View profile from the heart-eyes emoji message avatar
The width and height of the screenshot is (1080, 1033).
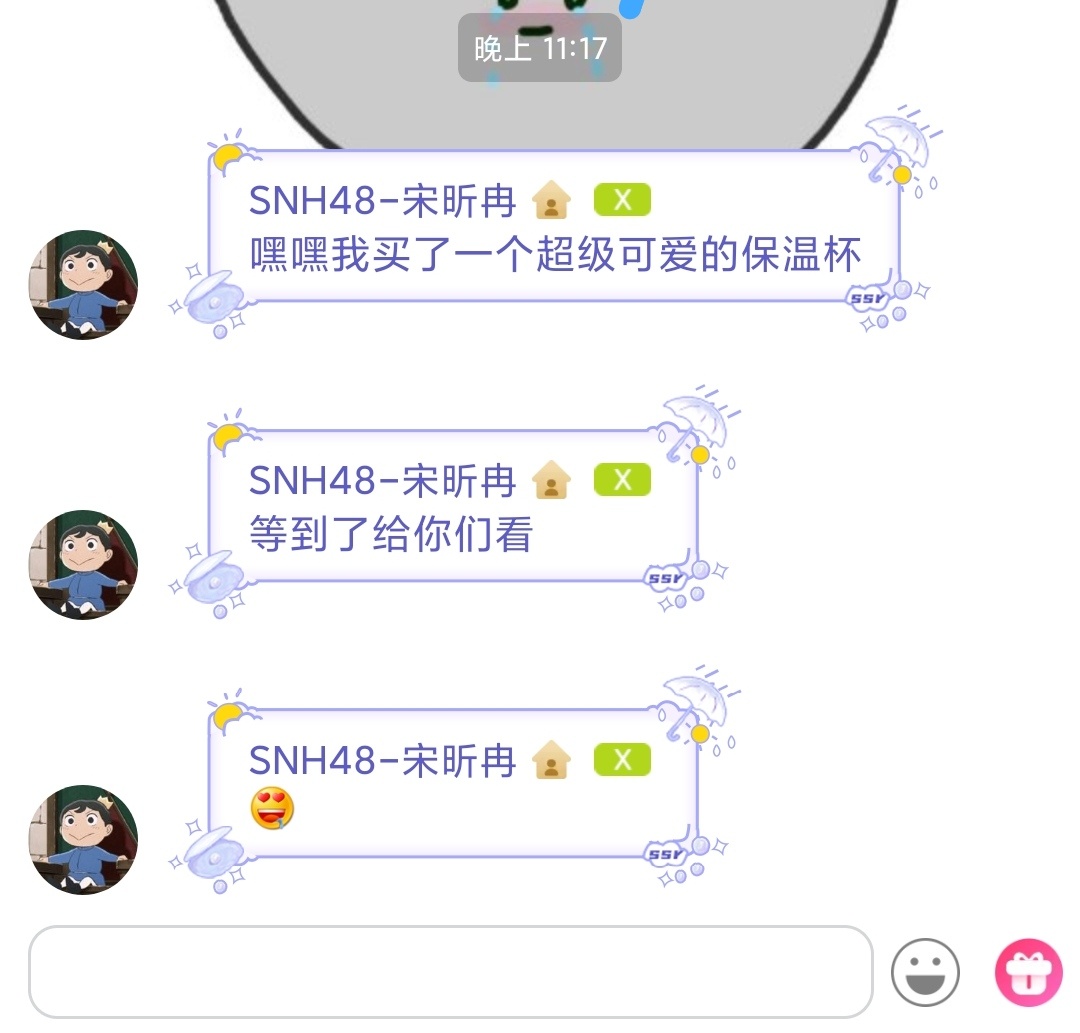[83, 840]
